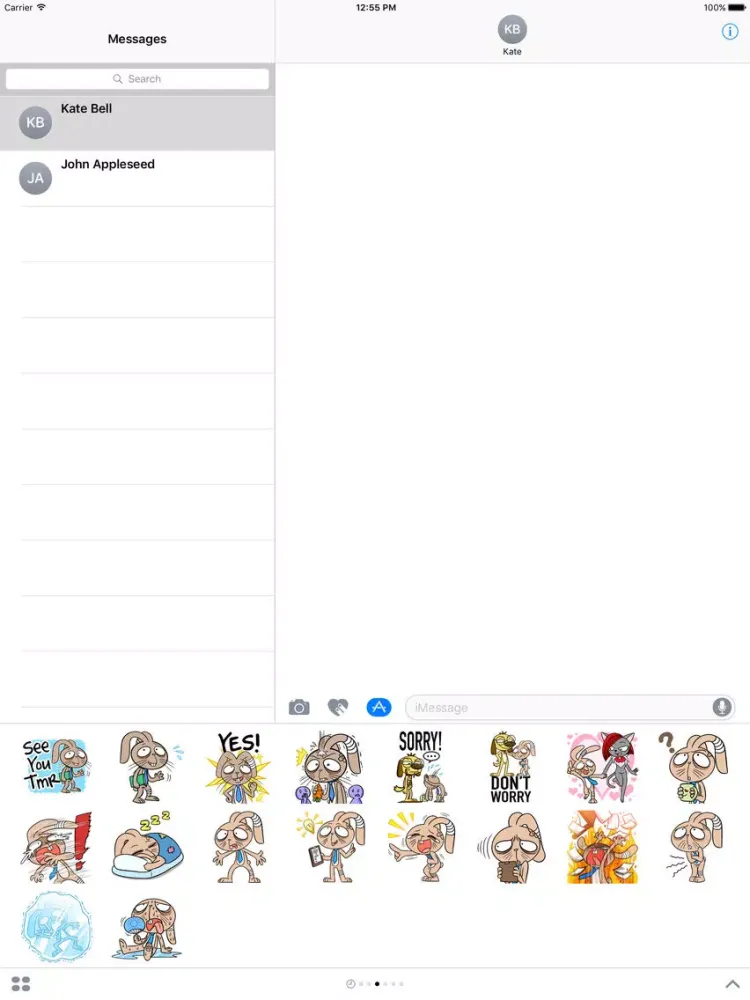
Task: Select the DON'T WORRY sticker
Action: pyautogui.click(x=510, y=768)
